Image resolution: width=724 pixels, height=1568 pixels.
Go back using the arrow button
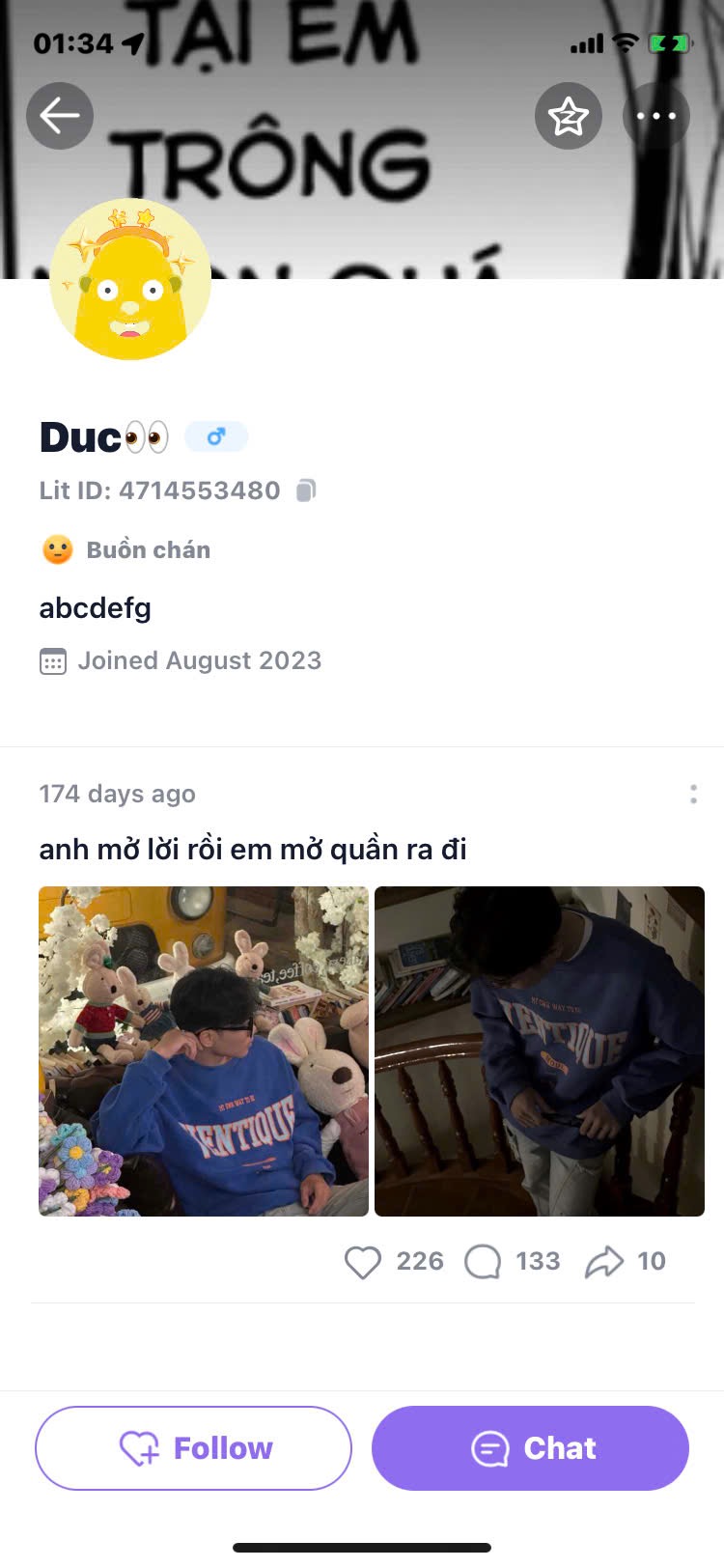(x=60, y=116)
